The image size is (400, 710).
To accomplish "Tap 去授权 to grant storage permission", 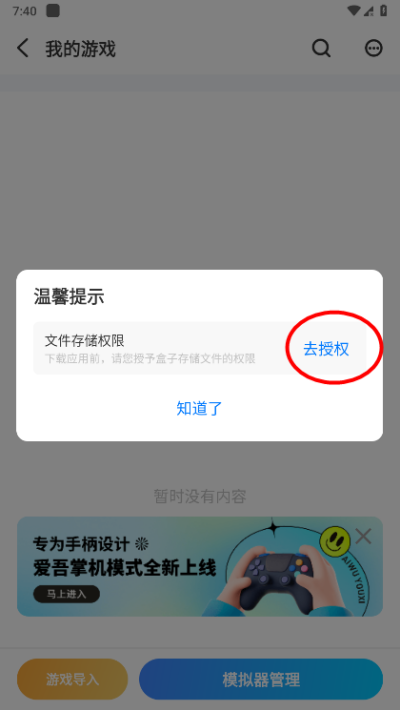I will [326, 349].
